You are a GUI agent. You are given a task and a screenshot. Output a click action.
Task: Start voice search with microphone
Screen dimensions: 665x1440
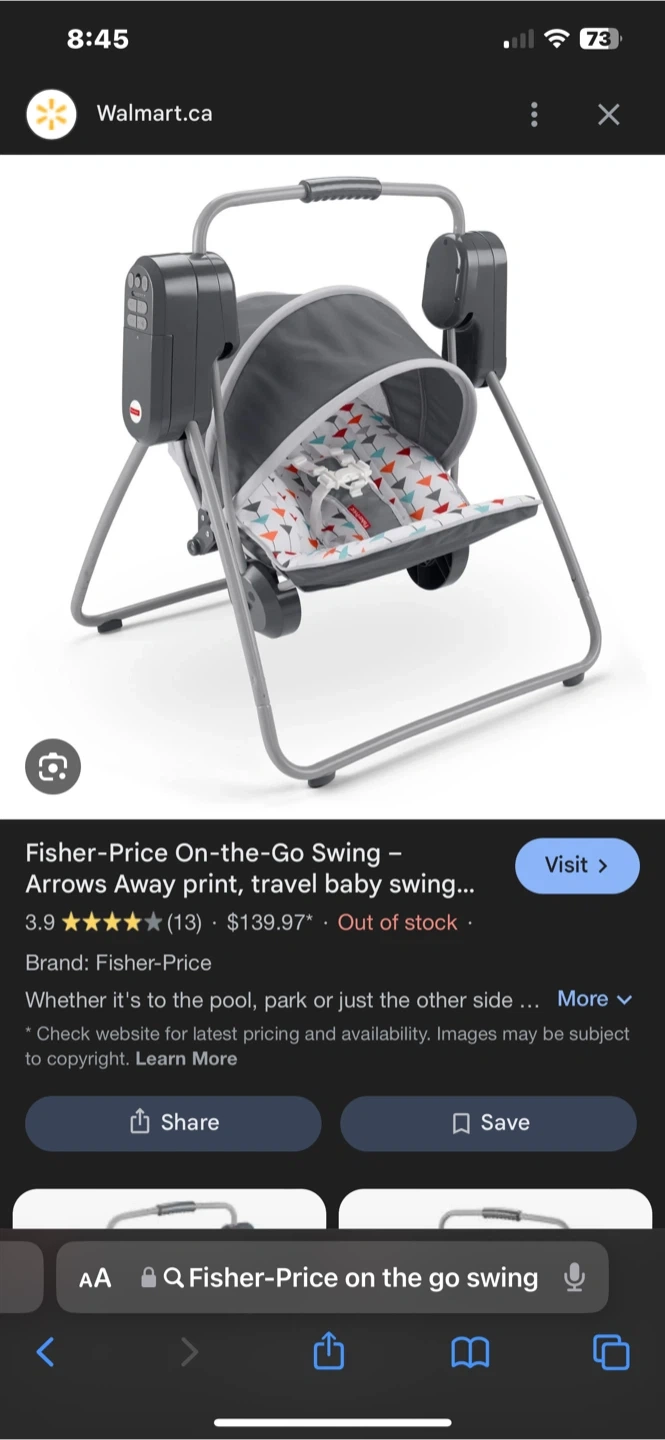[x=574, y=1278]
